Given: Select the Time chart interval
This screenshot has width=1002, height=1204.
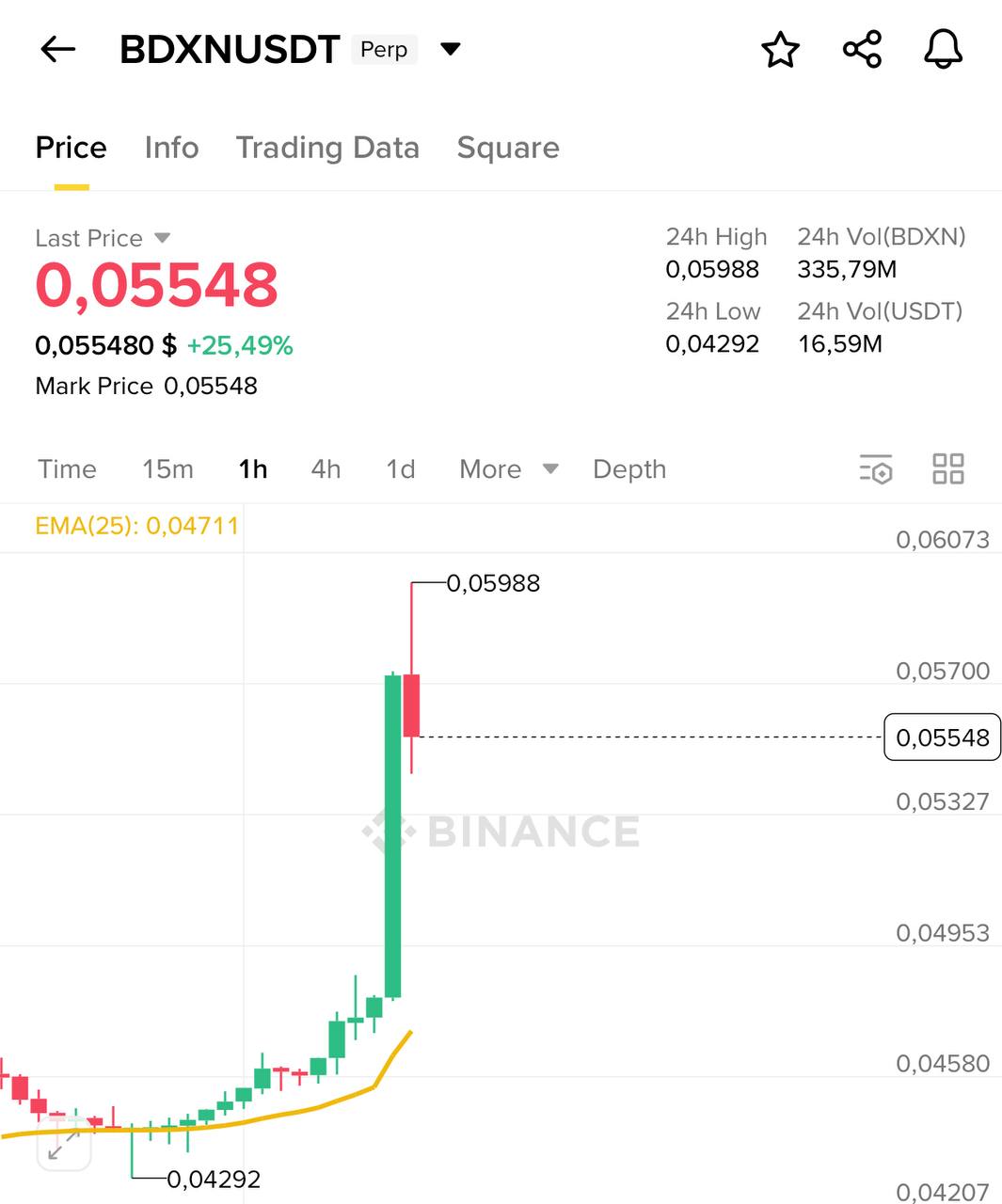Looking at the screenshot, I should (x=67, y=468).
